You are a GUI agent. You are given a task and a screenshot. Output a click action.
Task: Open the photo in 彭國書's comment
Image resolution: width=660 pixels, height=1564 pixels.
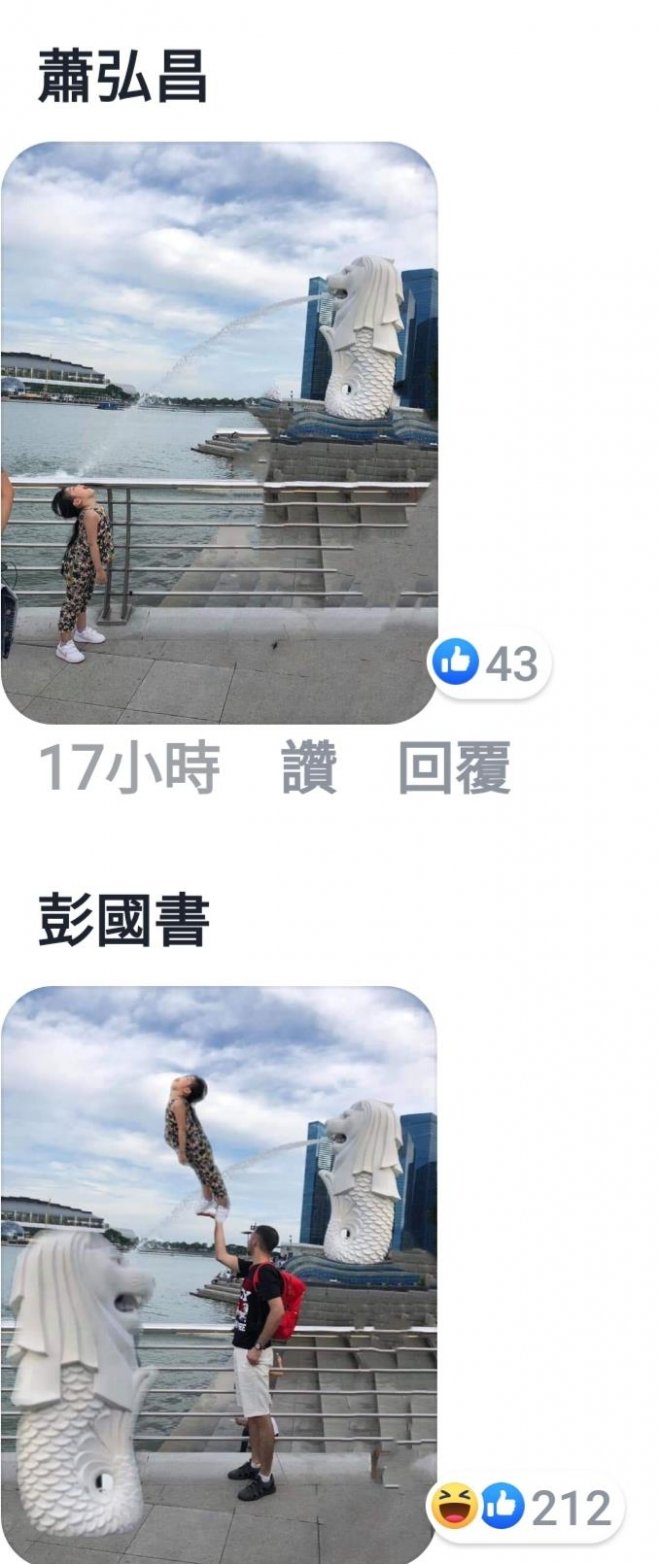[x=218, y=1270]
